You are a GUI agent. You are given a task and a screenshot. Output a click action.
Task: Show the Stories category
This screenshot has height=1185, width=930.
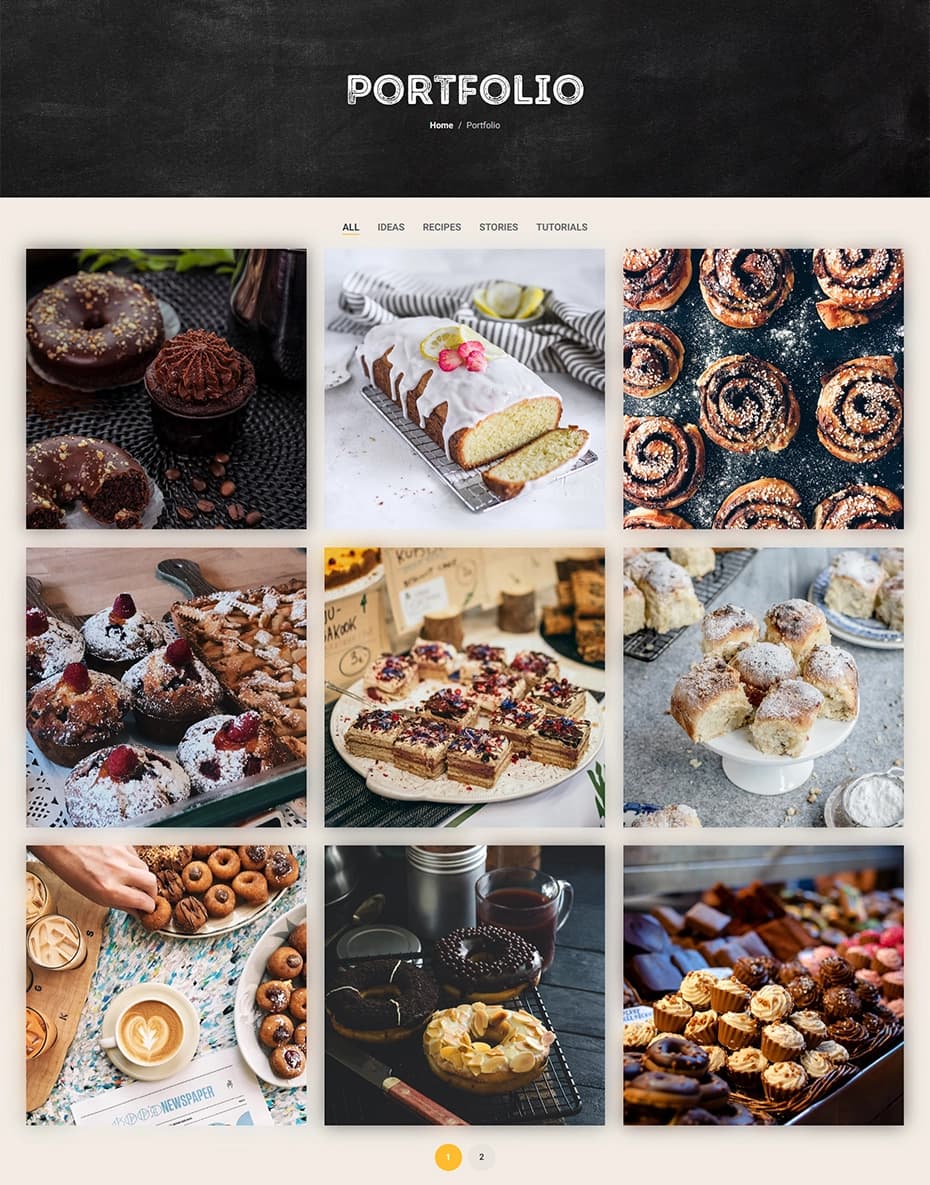[x=498, y=227]
